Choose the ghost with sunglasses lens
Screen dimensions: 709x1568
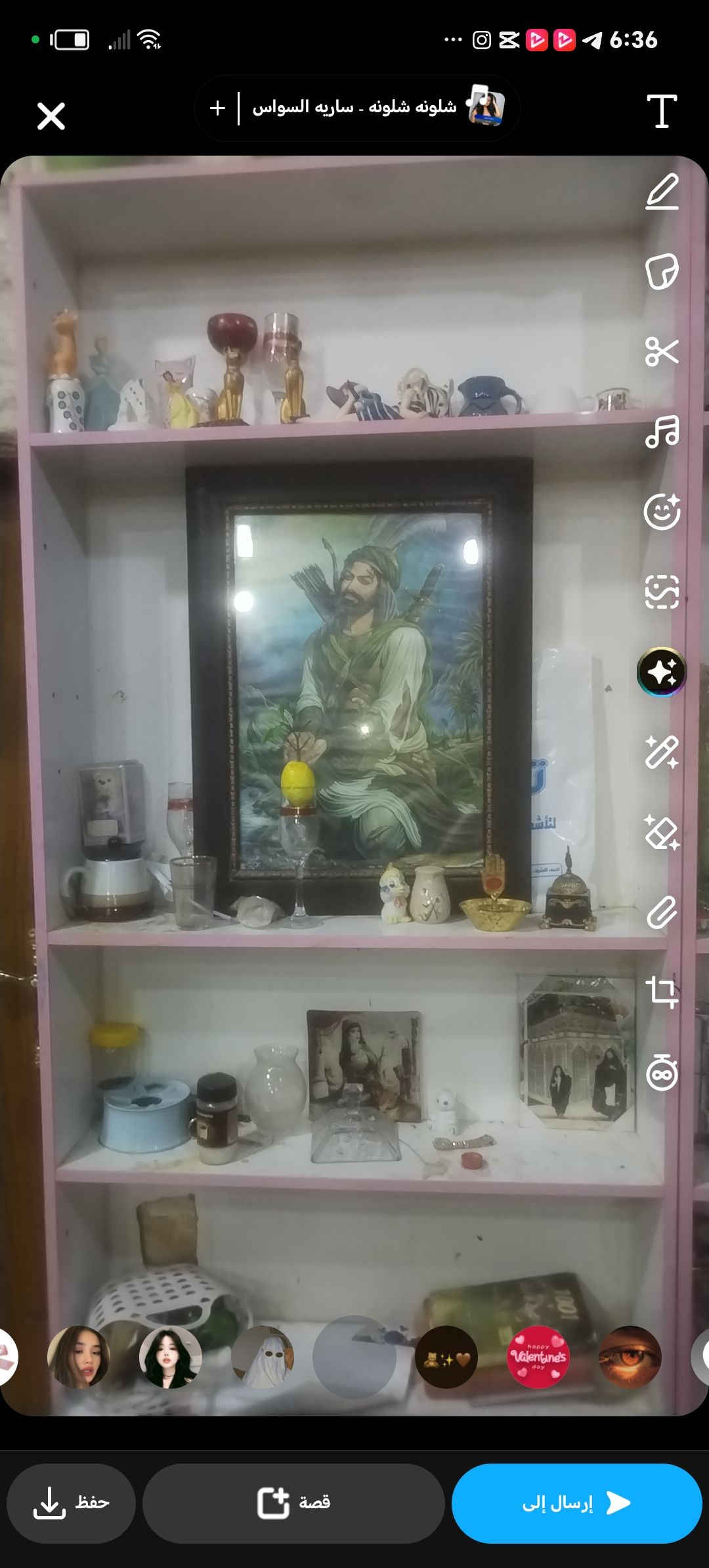click(x=263, y=1357)
